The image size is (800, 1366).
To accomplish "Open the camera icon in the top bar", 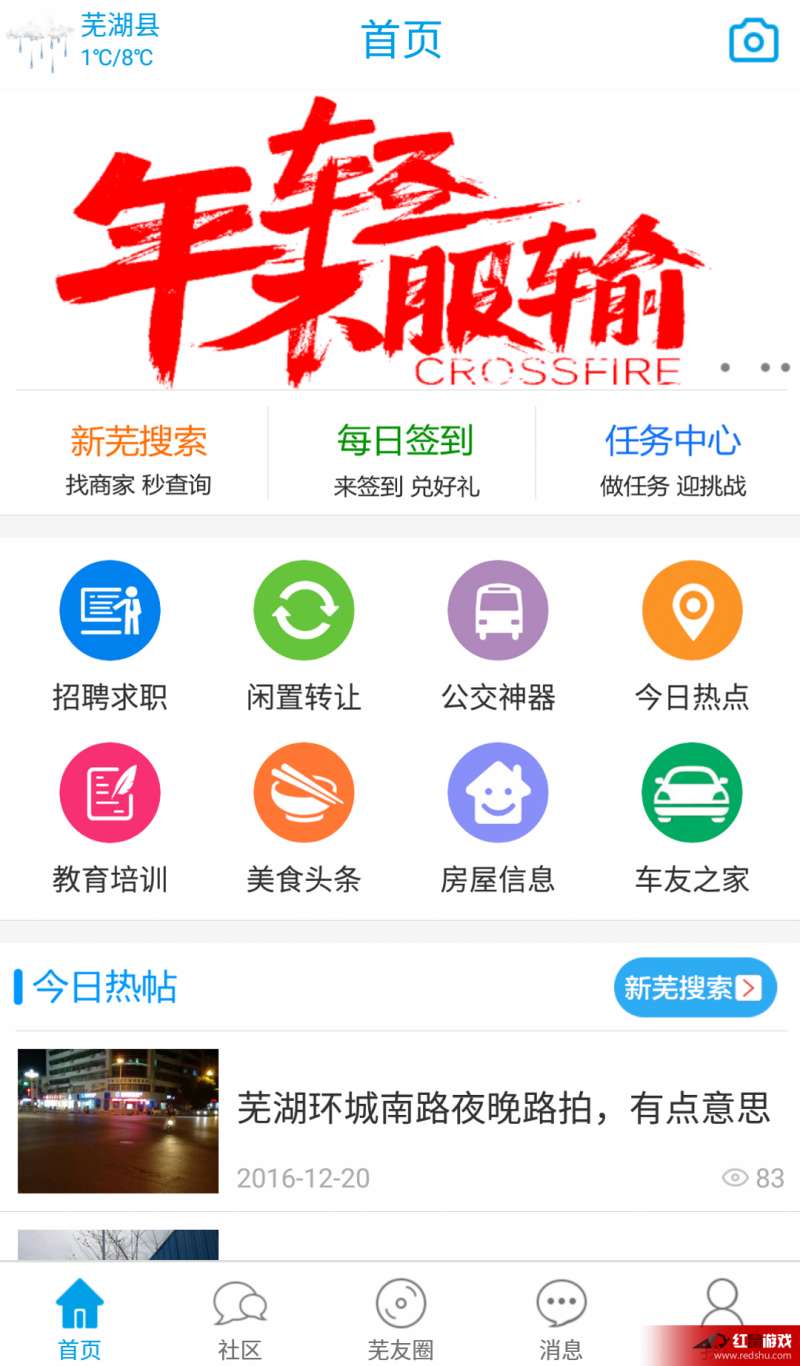I will pos(753,41).
